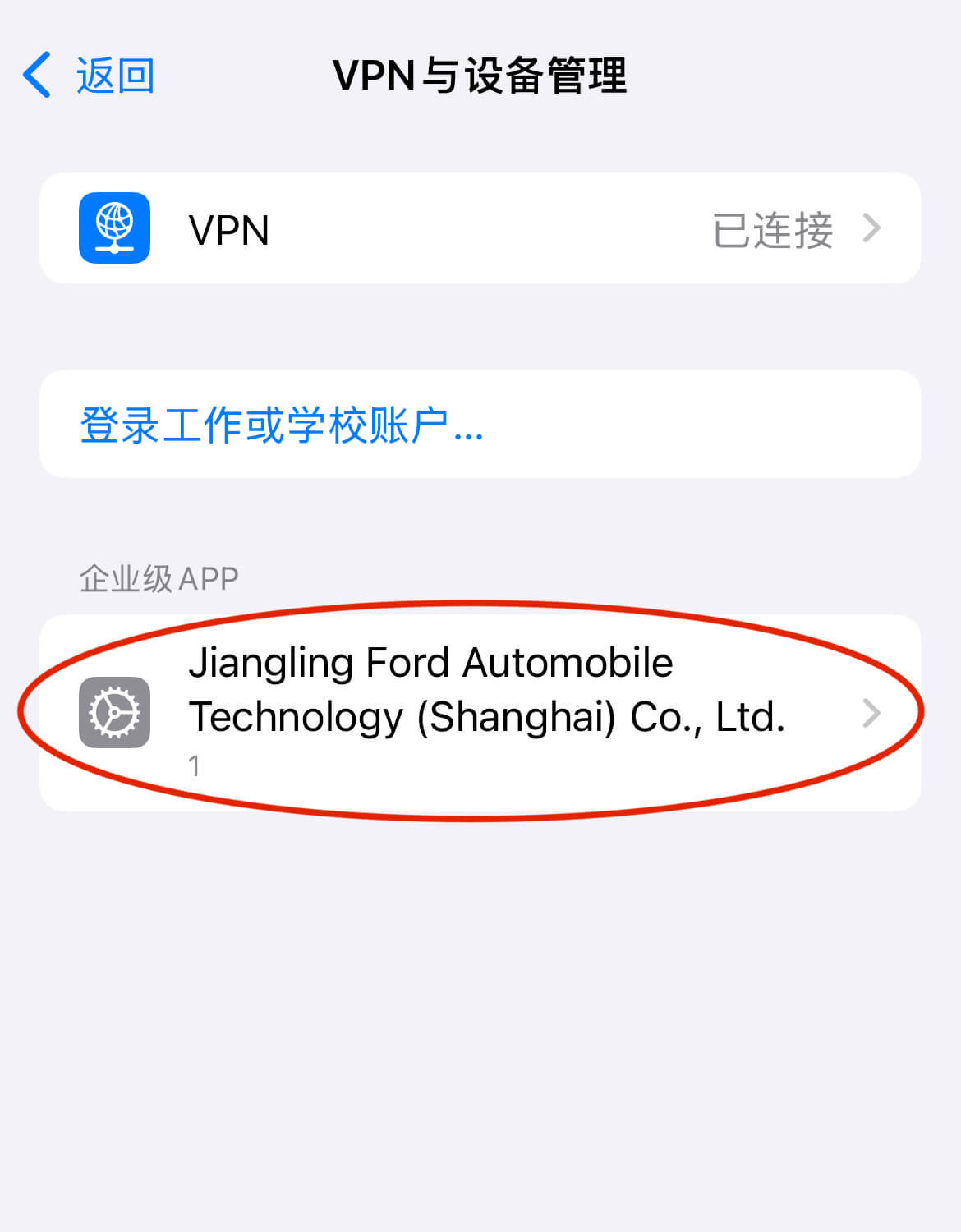Tap the left-pointing navigation arrow
This screenshot has height=1232, width=961.
pos(34,74)
